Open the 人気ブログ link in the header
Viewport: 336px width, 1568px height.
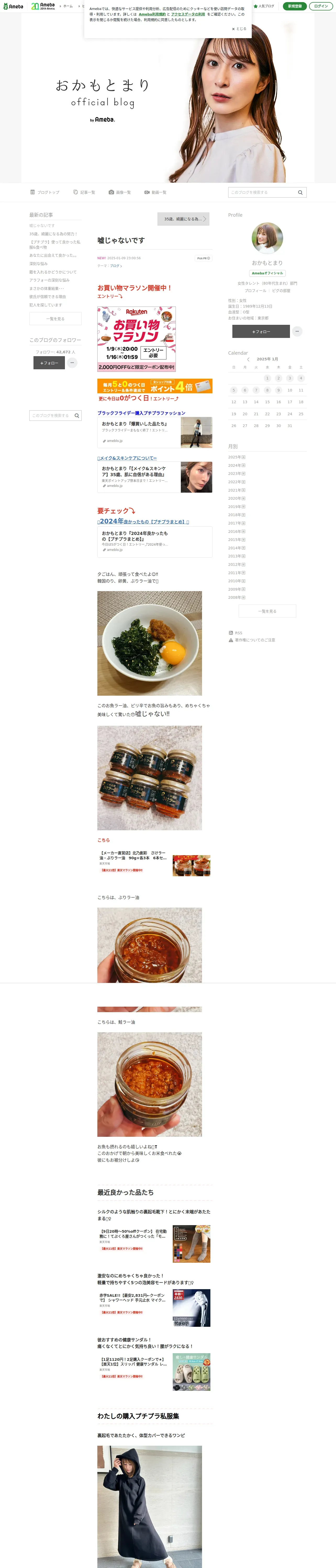264,6
